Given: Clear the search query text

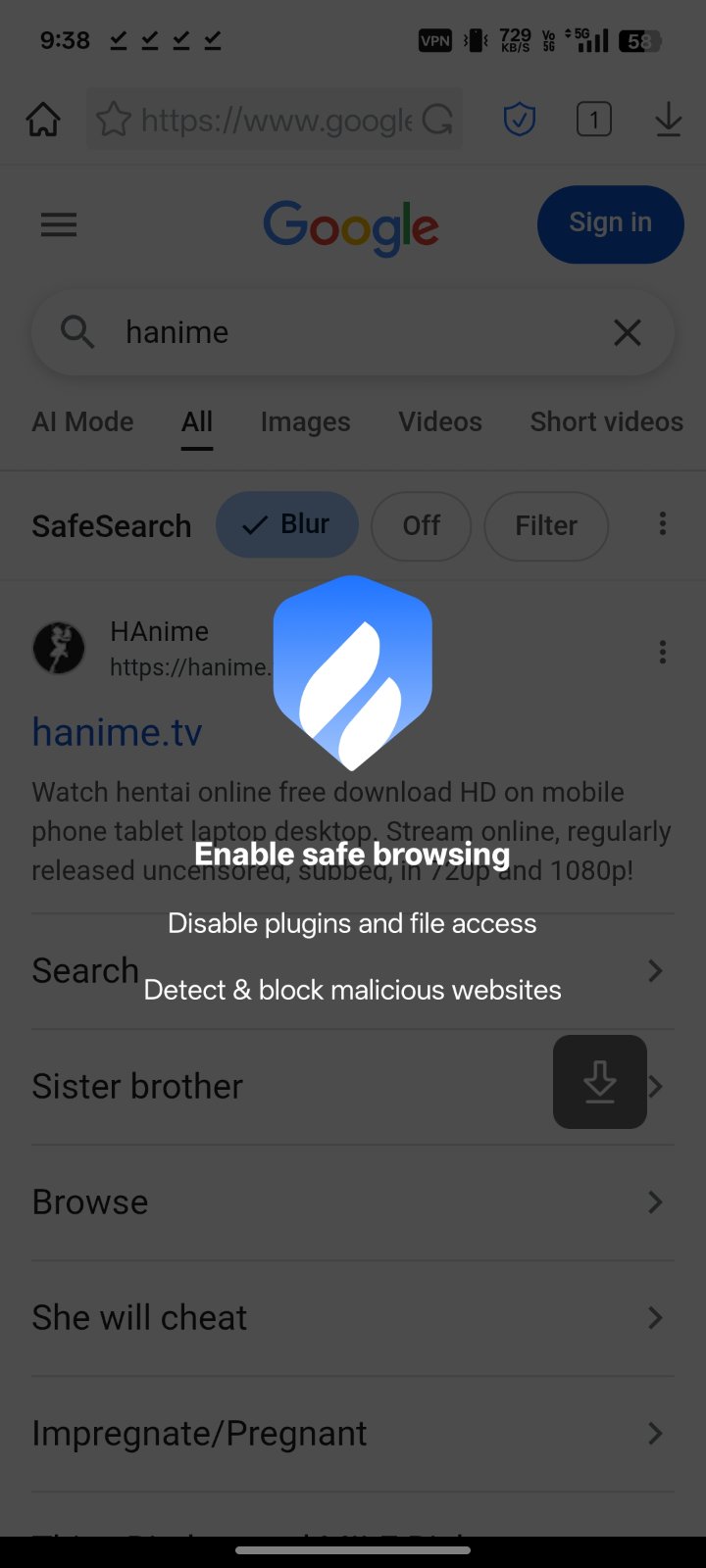Looking at the screenshot, I should pos(628,333).
